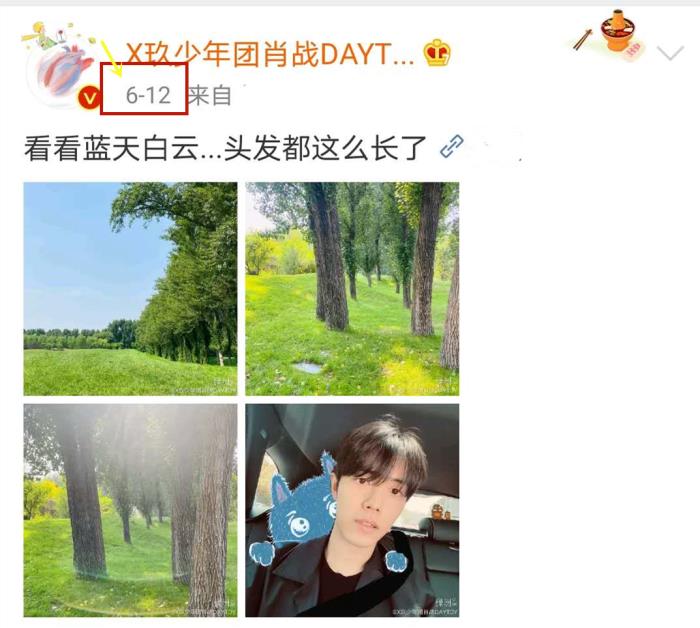View the blue sky and tree row photo
The height and width of the screenshot is (628, 700).
pos(130,288)
